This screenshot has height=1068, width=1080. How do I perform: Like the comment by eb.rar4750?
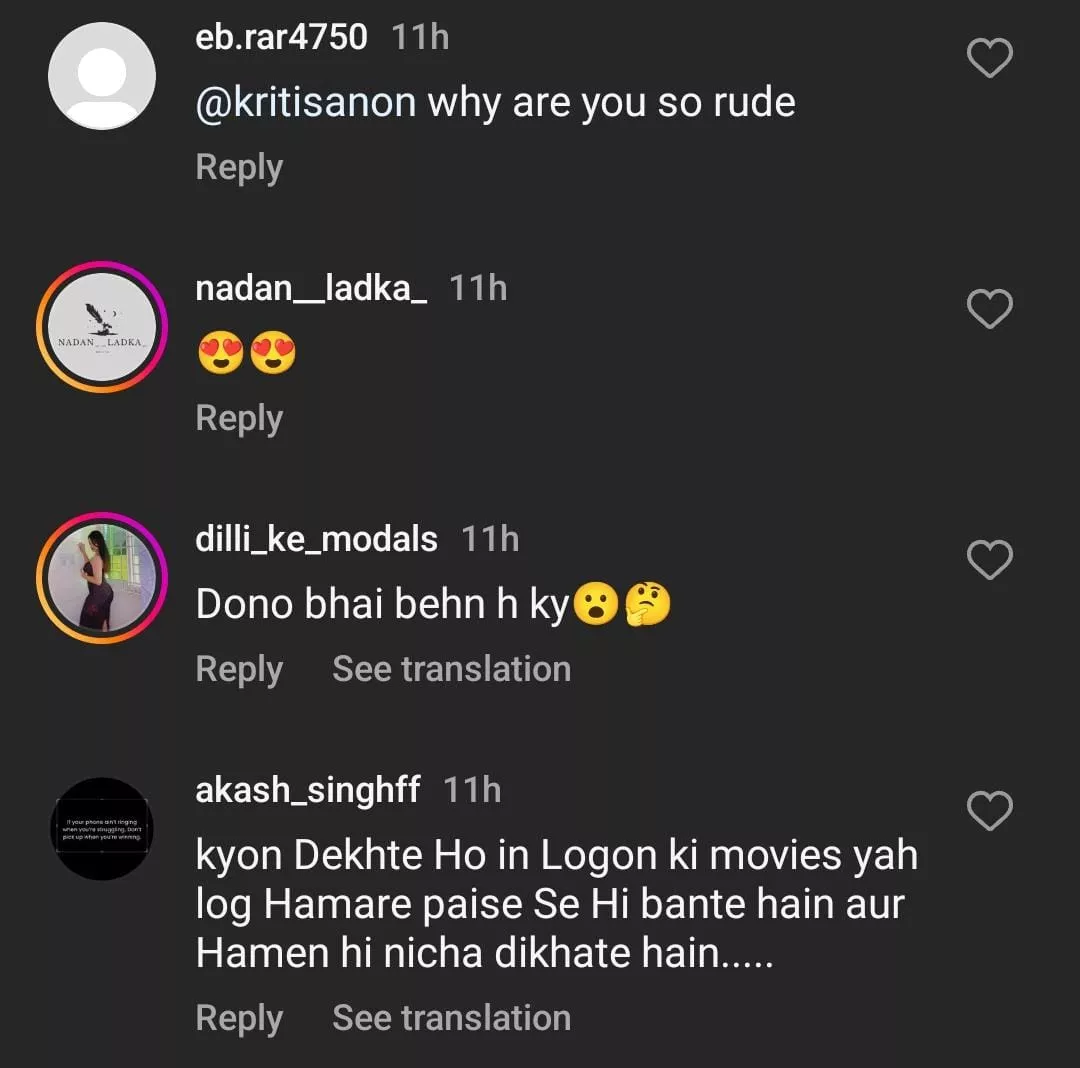pyautogui.click(x=990, y=59)
